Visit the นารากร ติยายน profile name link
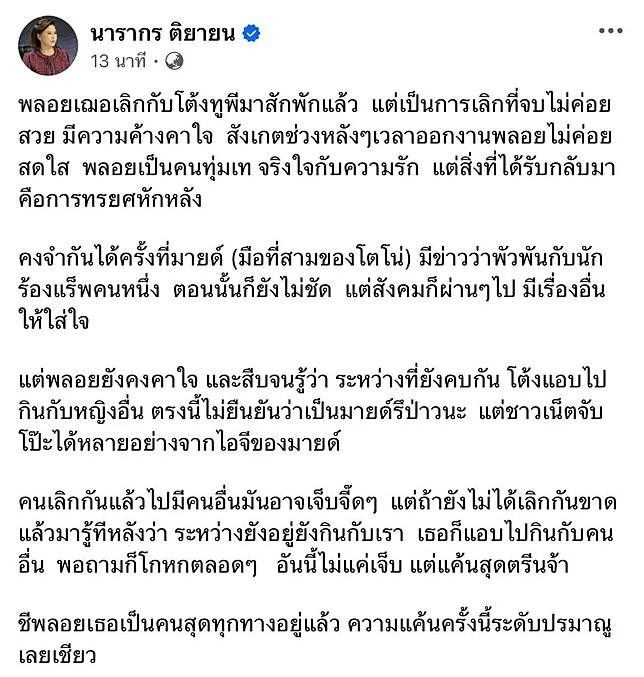 coord(162,34)
